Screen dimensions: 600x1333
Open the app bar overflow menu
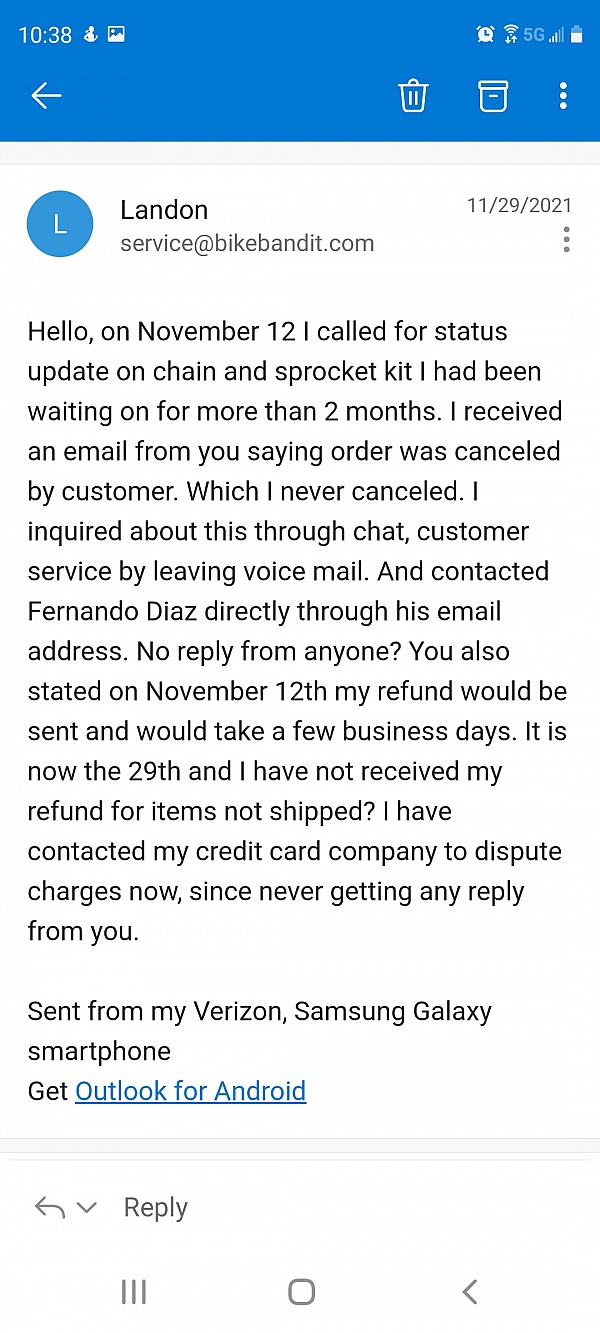563,96
